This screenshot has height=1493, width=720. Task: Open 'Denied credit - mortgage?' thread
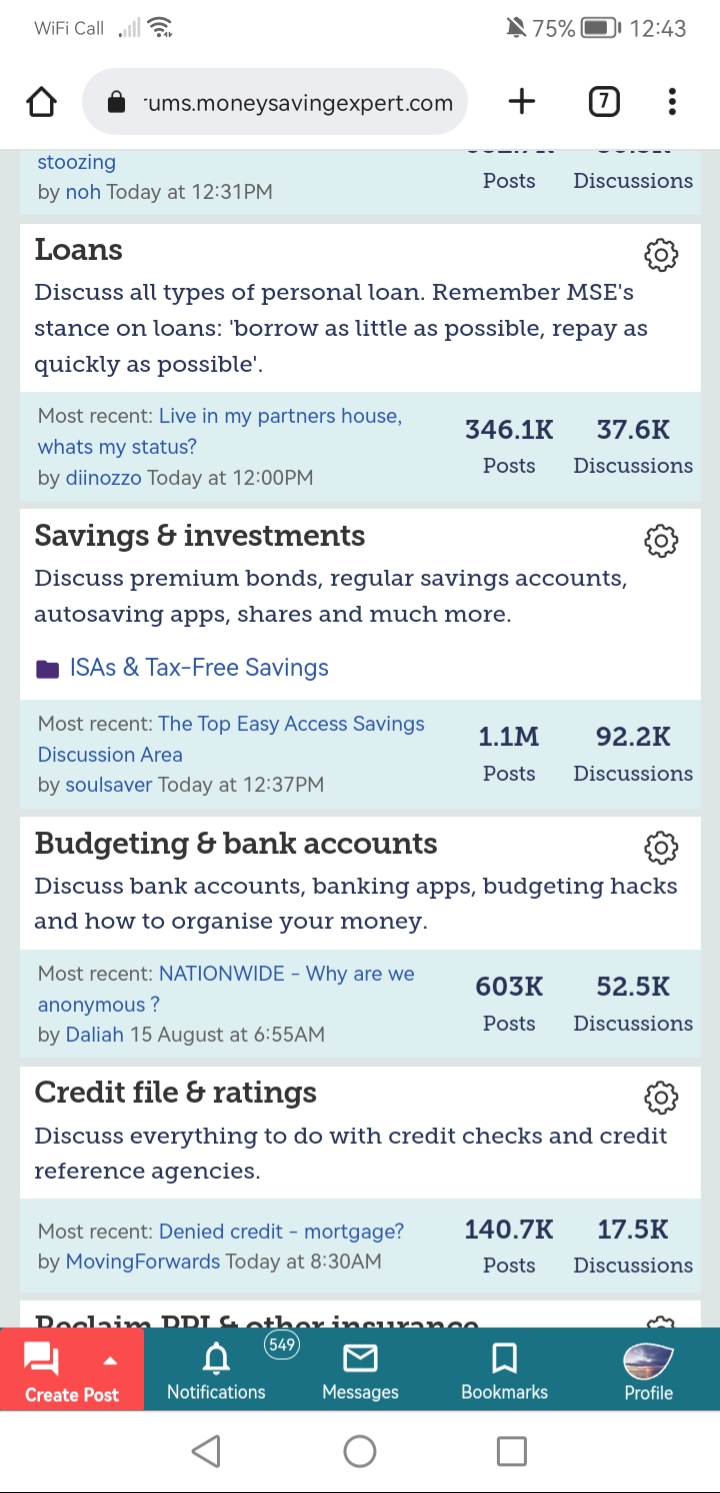[282, 1231]
